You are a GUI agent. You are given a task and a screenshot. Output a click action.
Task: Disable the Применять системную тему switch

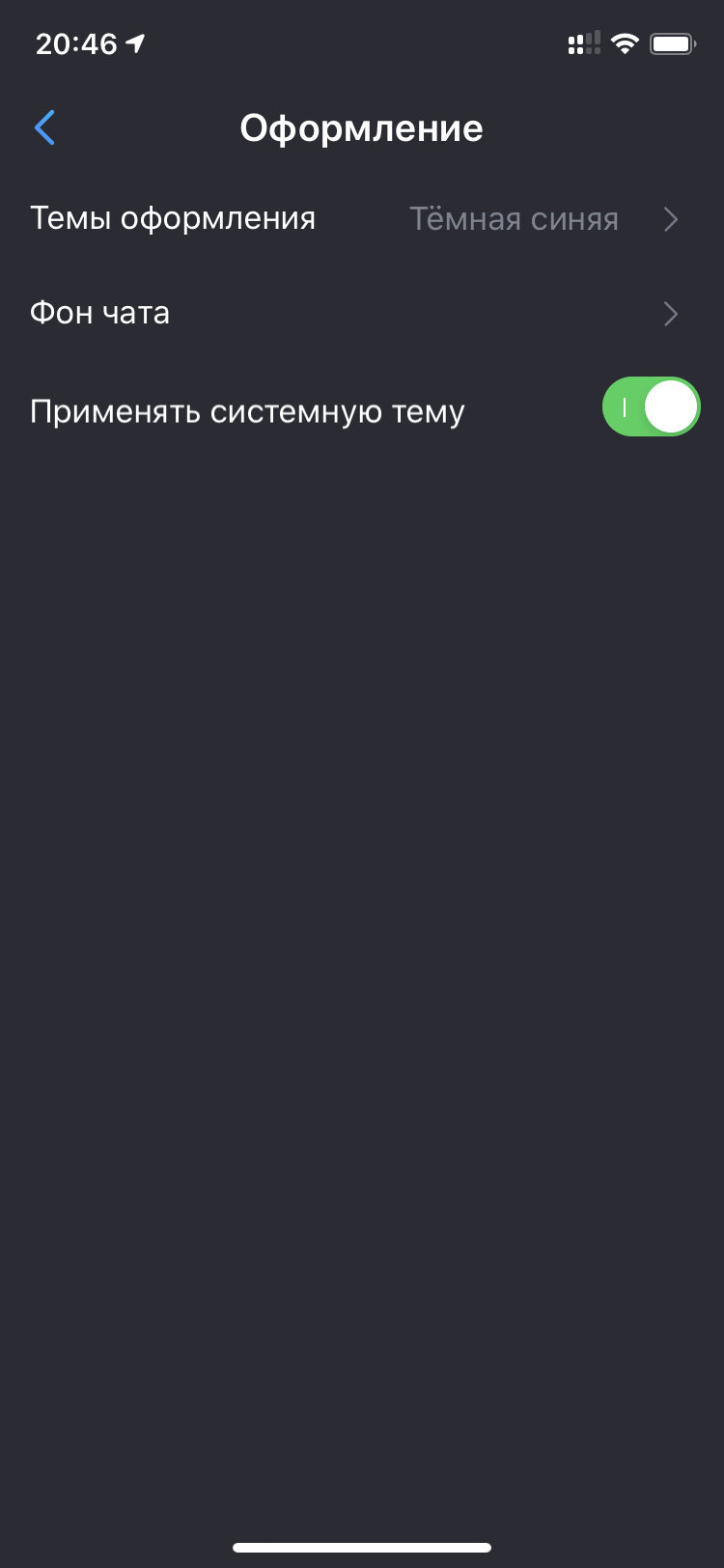[x=651, y=406]
